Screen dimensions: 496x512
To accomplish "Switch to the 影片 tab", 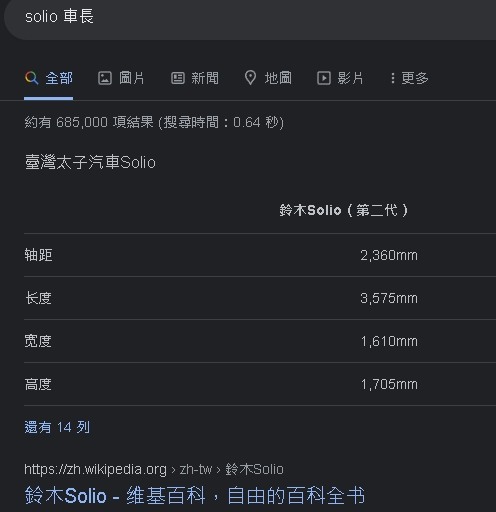I will 340,79.
